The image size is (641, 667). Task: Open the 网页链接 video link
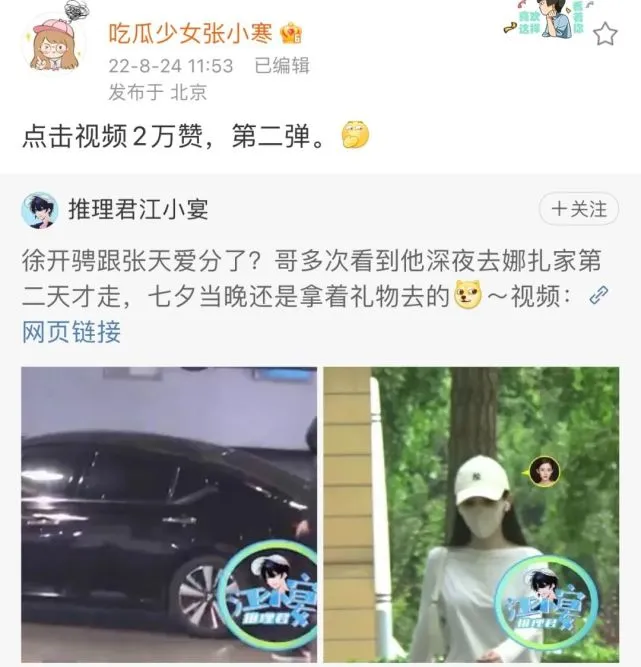[72, 331]
